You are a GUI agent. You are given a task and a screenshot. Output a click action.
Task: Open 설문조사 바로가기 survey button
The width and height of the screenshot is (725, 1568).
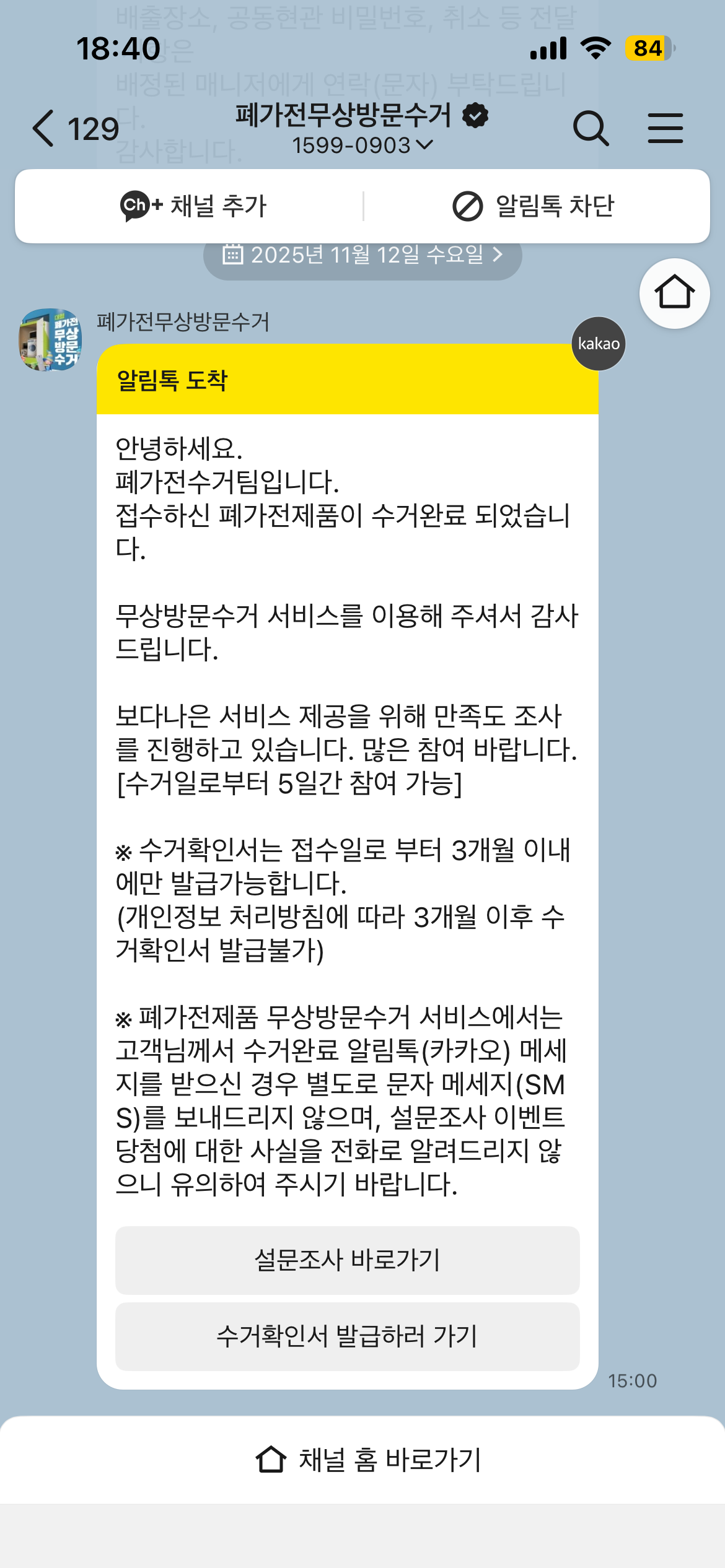click(x=347, y=1260)
